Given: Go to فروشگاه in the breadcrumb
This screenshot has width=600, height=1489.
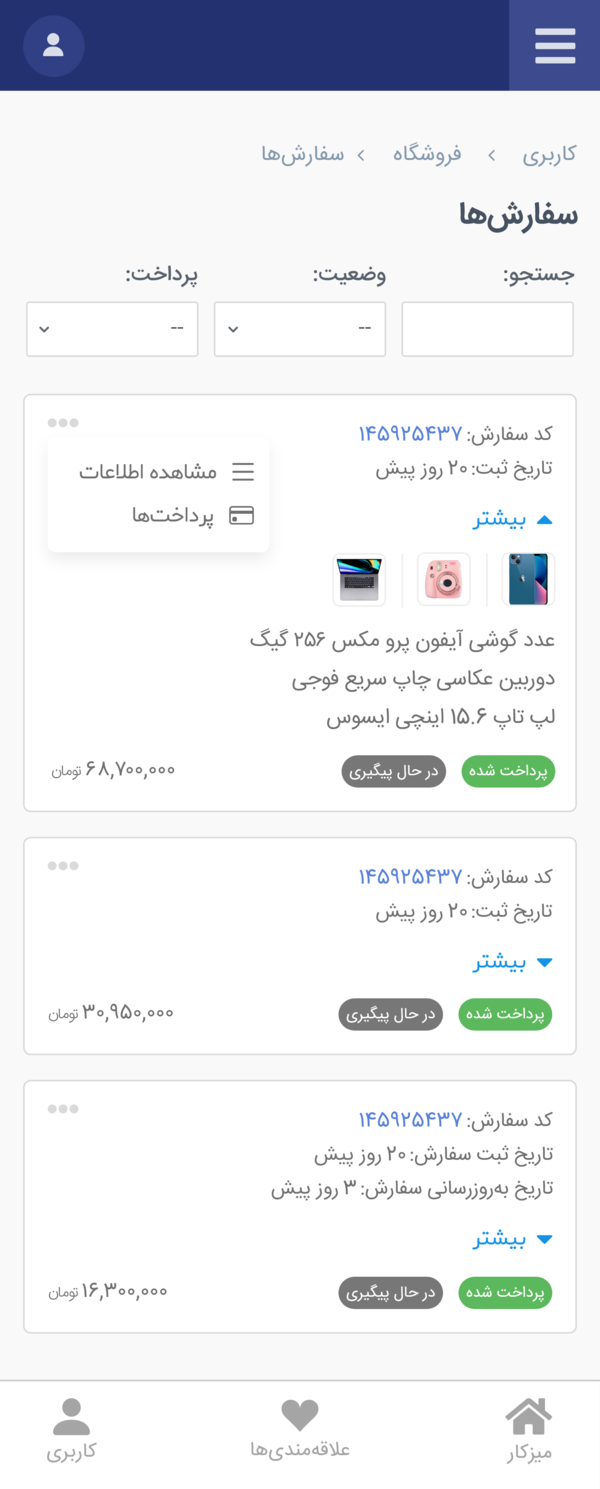Looking at the screenshot, I should coord(427,154).
